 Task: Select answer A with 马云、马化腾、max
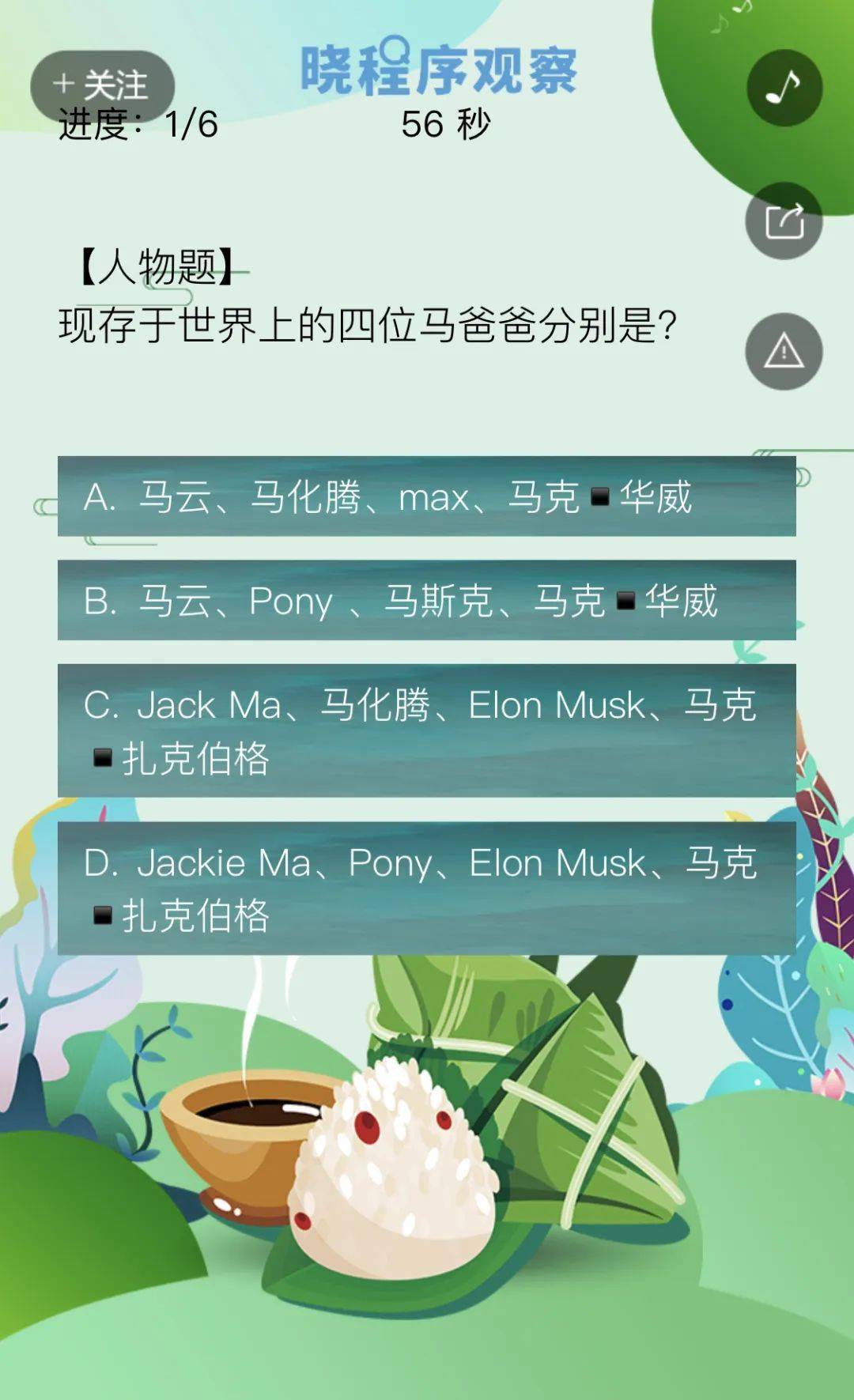coord(426,496)
